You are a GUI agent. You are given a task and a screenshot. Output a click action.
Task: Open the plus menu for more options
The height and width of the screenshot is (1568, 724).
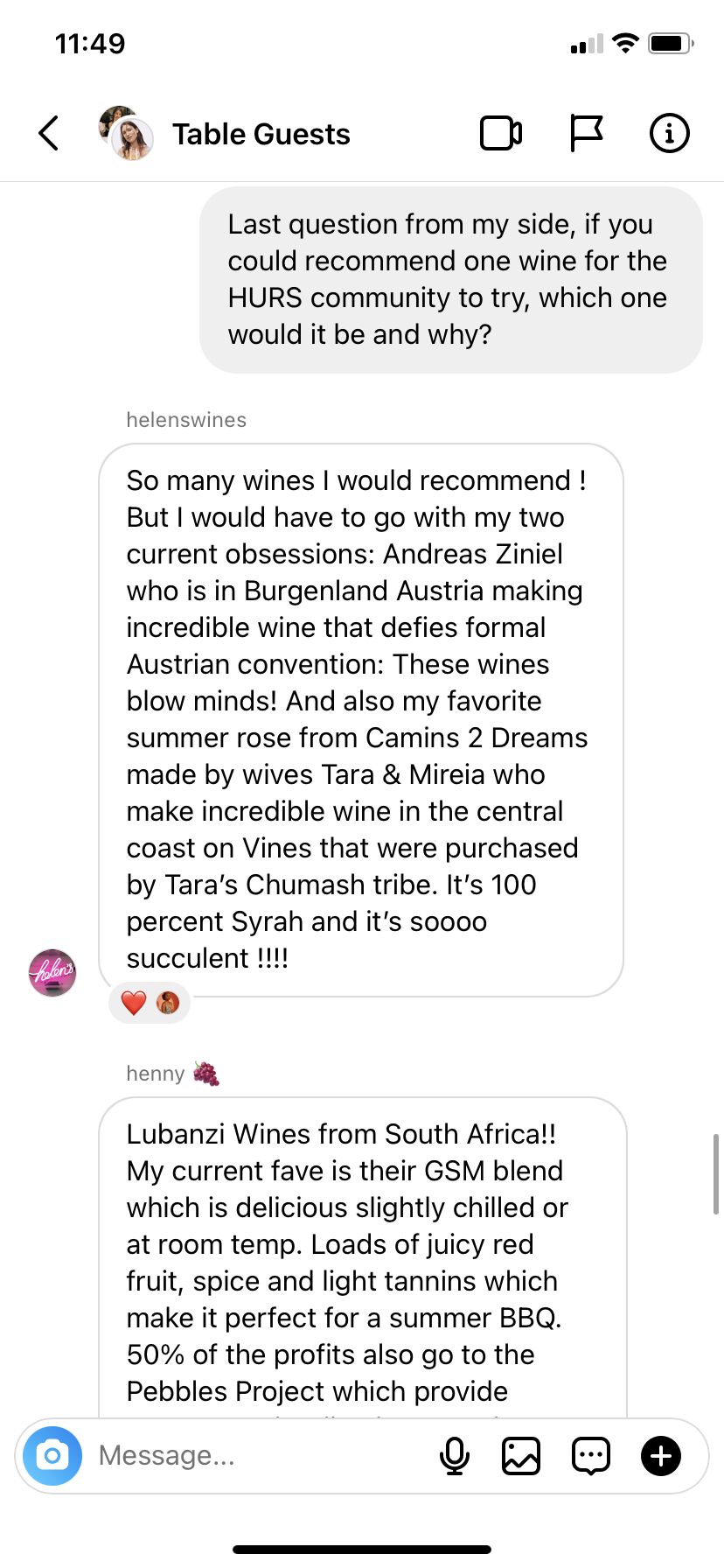pos(661,1456)
